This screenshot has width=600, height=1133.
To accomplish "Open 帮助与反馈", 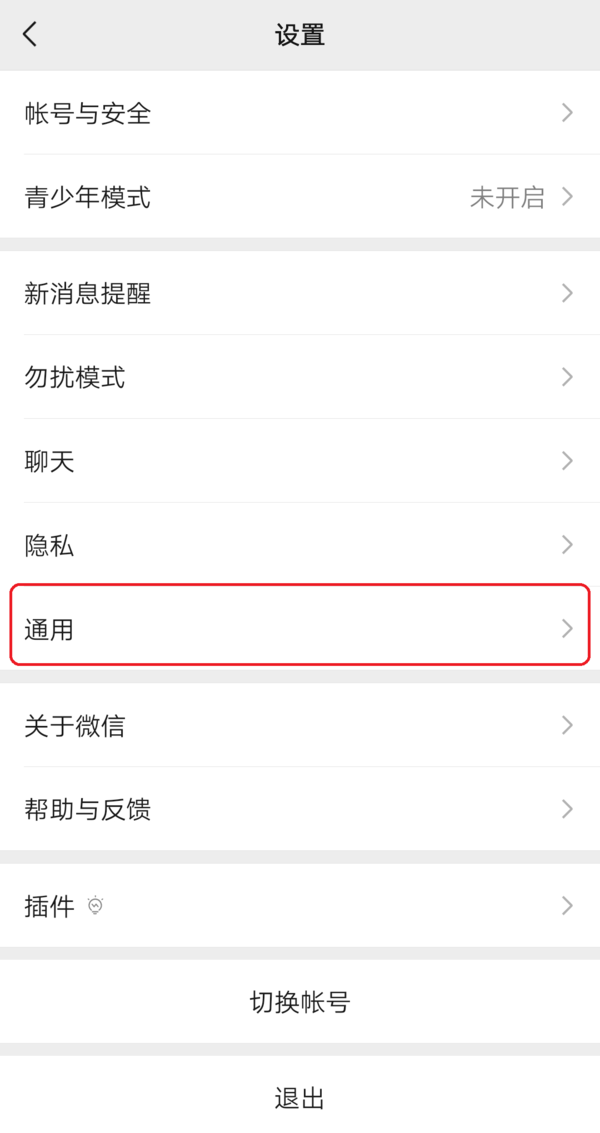I will [x=300, y=809].
